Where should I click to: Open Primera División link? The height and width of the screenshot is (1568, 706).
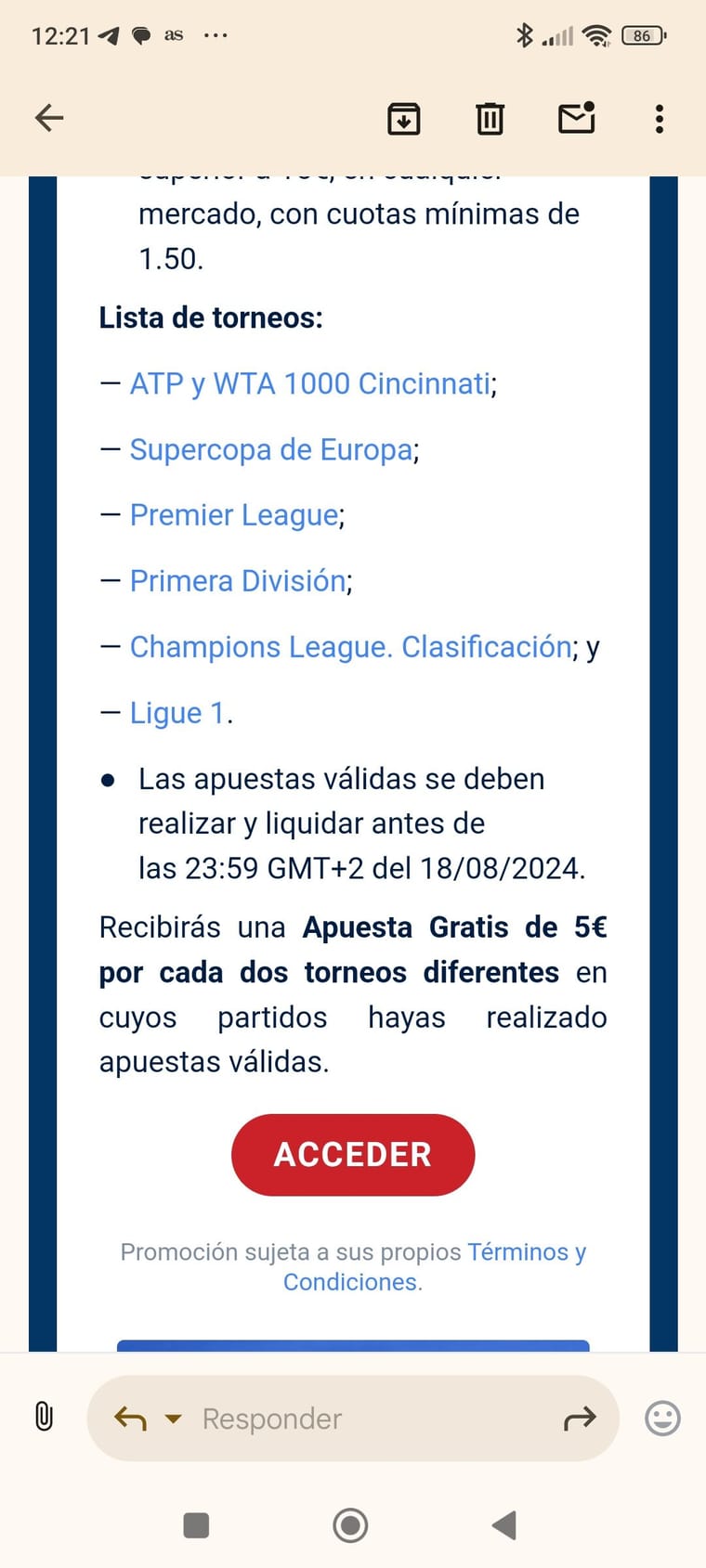[238, 581]
